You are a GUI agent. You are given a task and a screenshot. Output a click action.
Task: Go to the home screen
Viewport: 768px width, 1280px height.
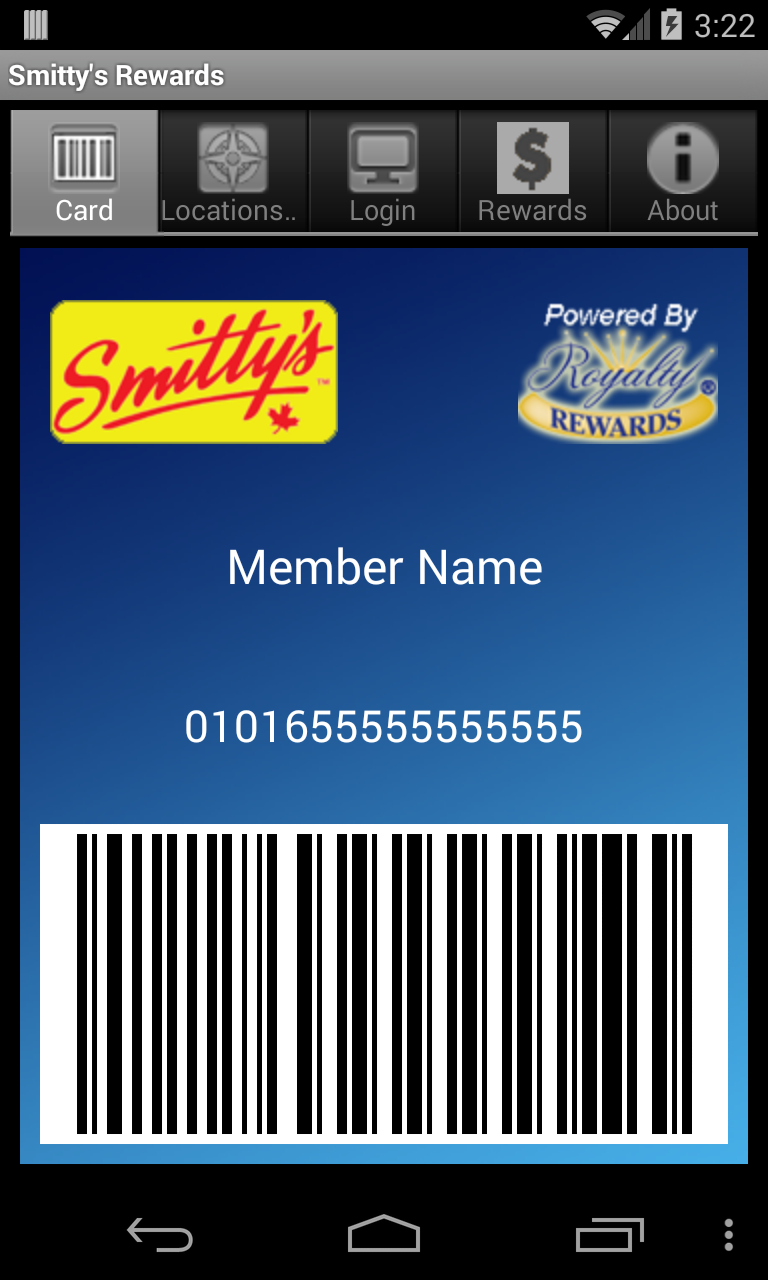coord(384,1235)
